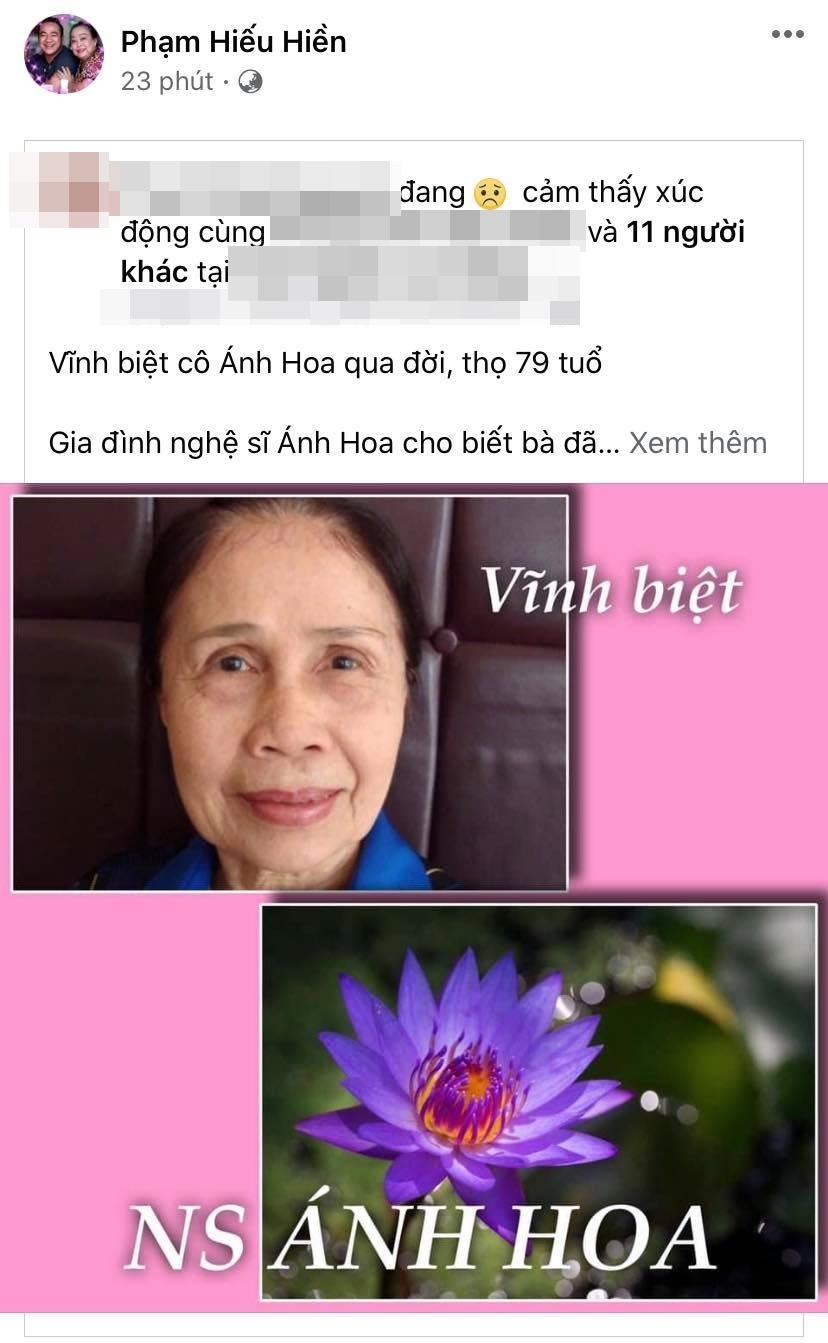Expand the post with Xem thêm
828x1343 pixels.
697,442
